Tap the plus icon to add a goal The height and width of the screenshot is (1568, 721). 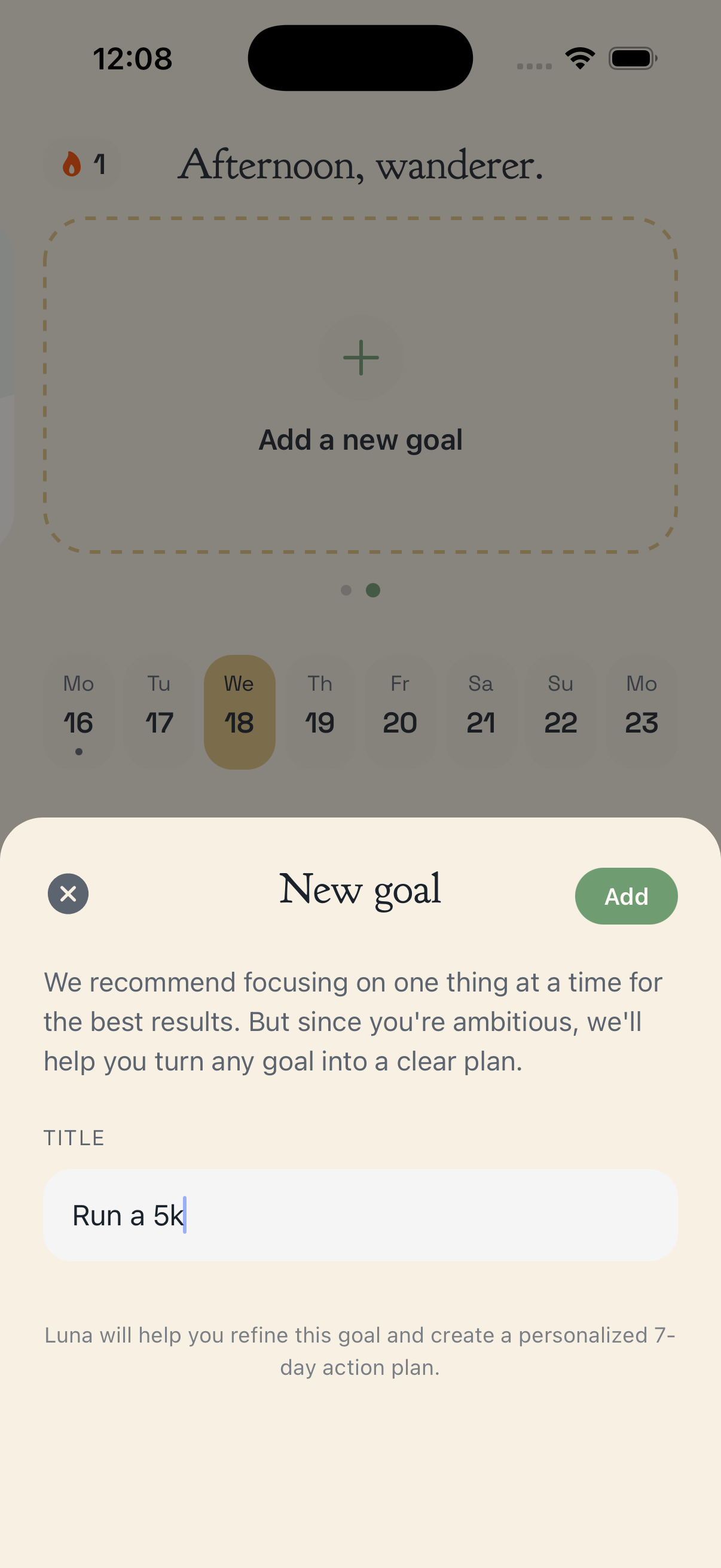[360, 357]
